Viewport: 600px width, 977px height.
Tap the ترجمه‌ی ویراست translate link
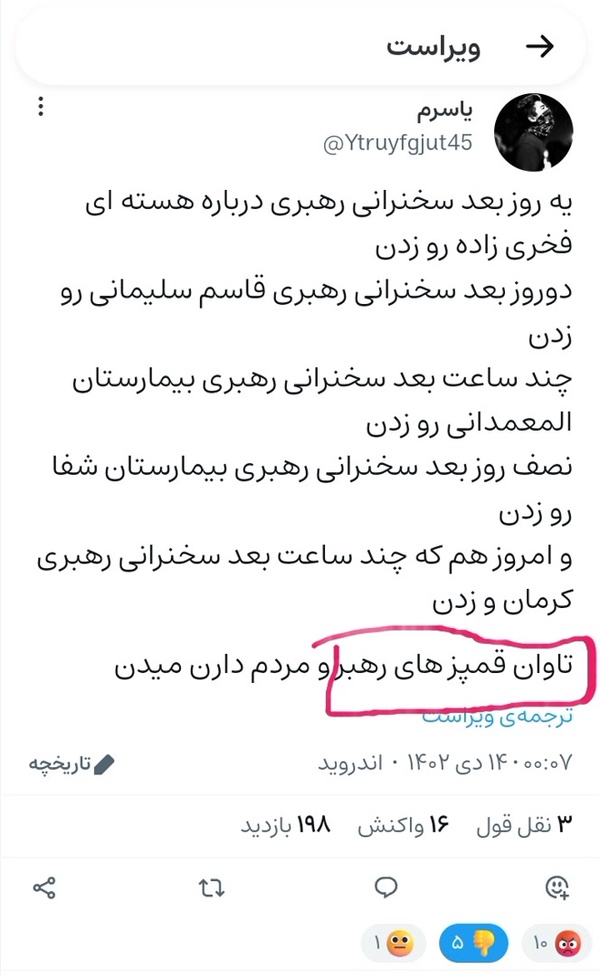(497, 718)
